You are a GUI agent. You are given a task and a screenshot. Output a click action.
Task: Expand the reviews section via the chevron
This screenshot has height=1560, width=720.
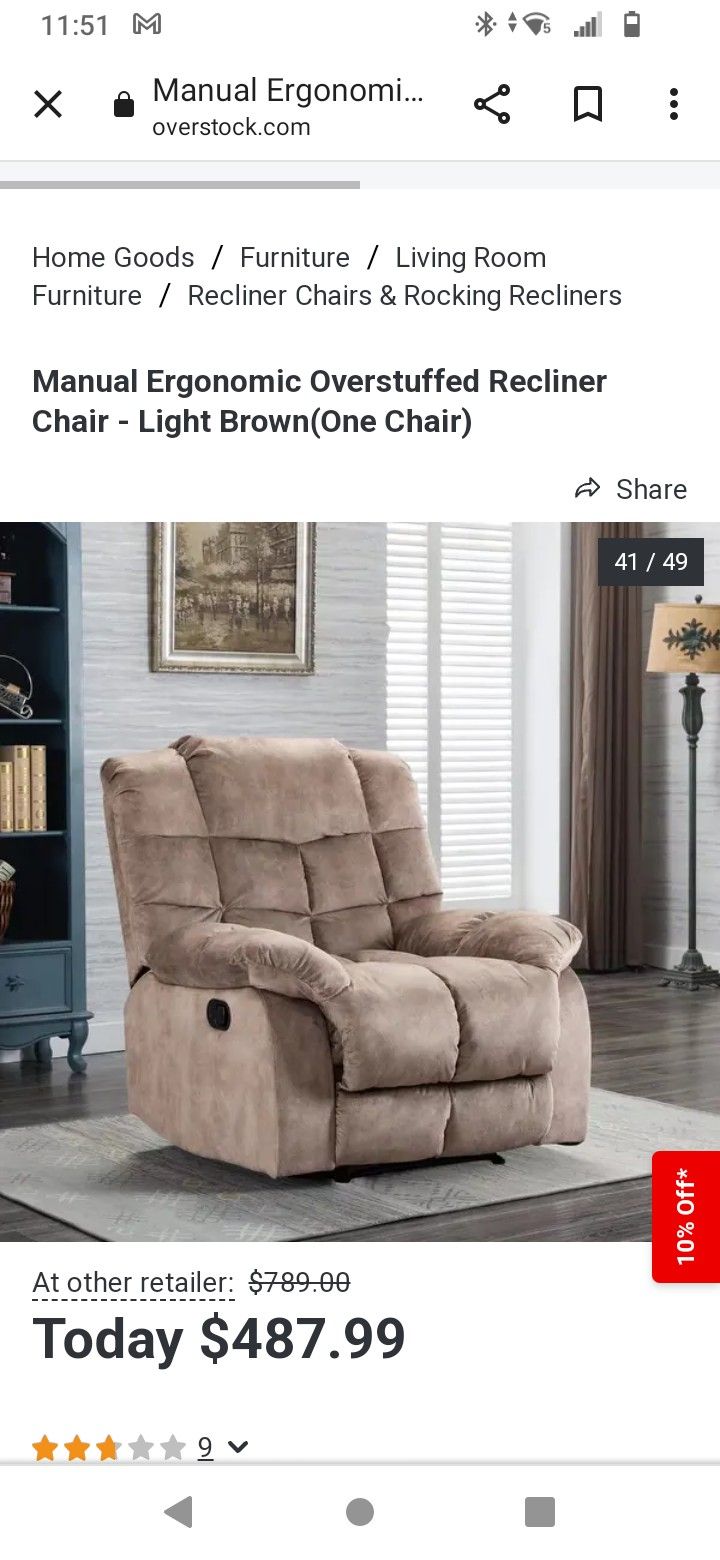[237, 1446]
